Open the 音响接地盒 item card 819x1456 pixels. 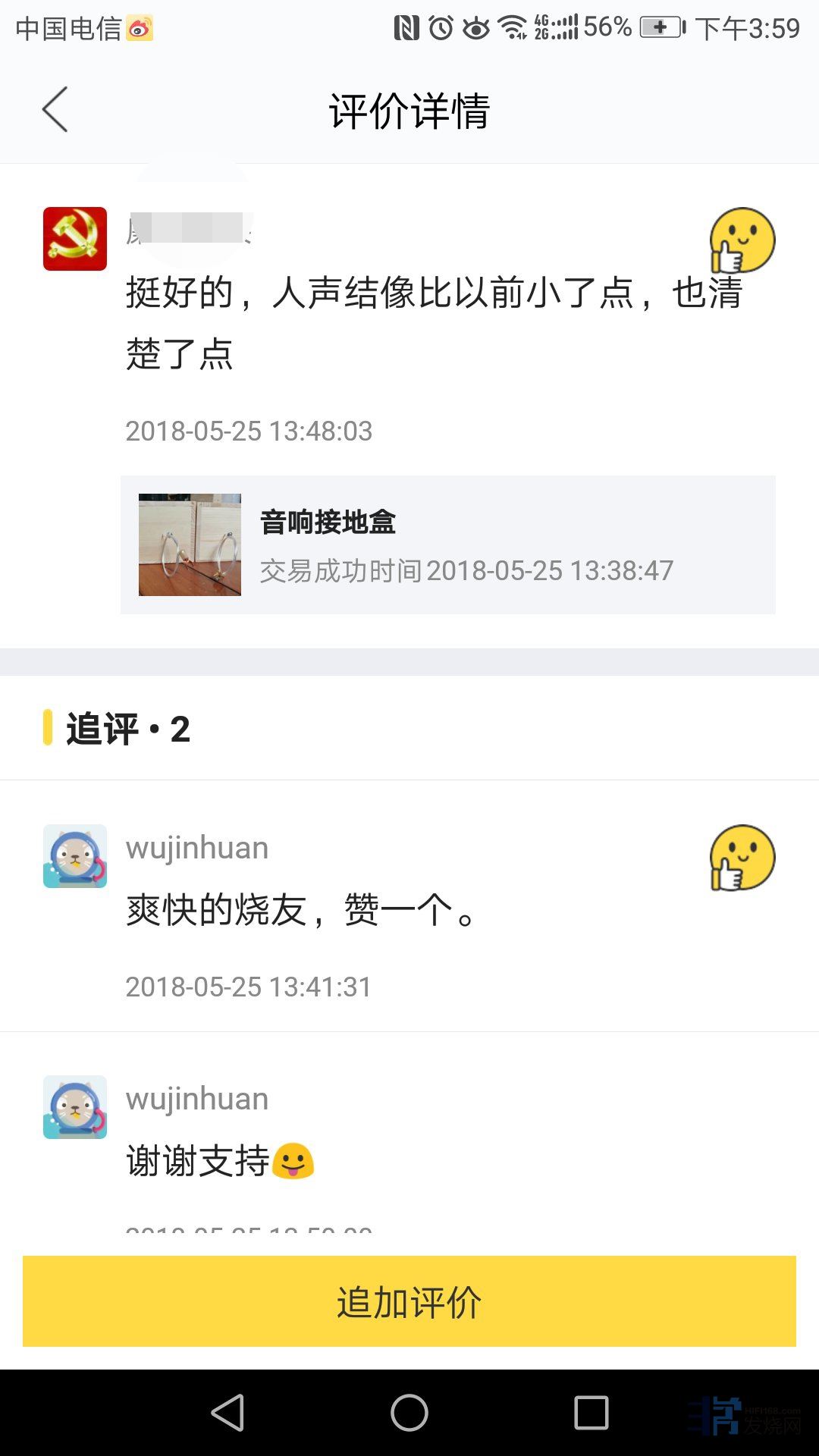coord(447,544)
